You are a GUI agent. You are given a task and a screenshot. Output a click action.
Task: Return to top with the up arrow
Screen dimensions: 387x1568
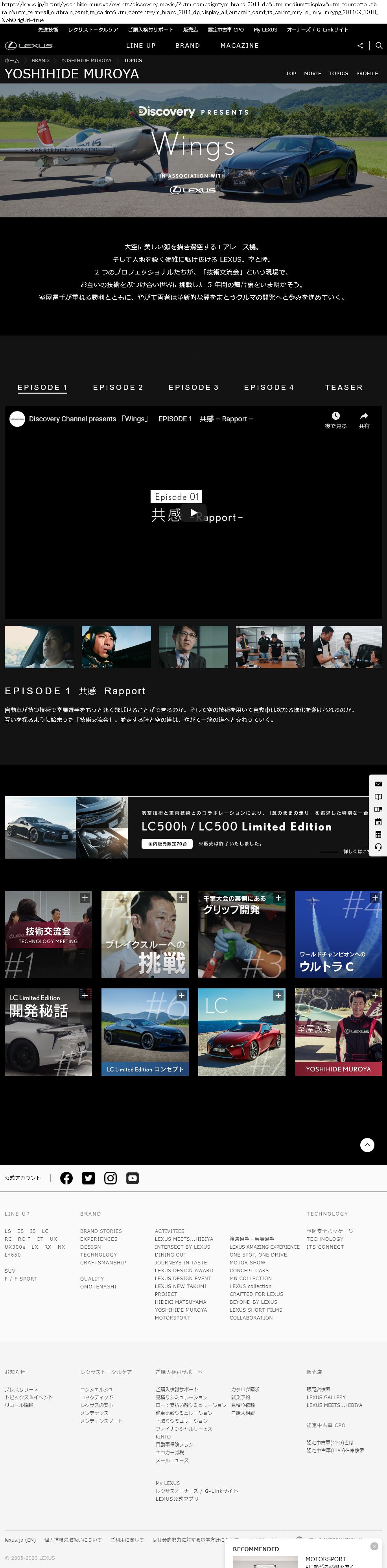[x=367, y=1144]
